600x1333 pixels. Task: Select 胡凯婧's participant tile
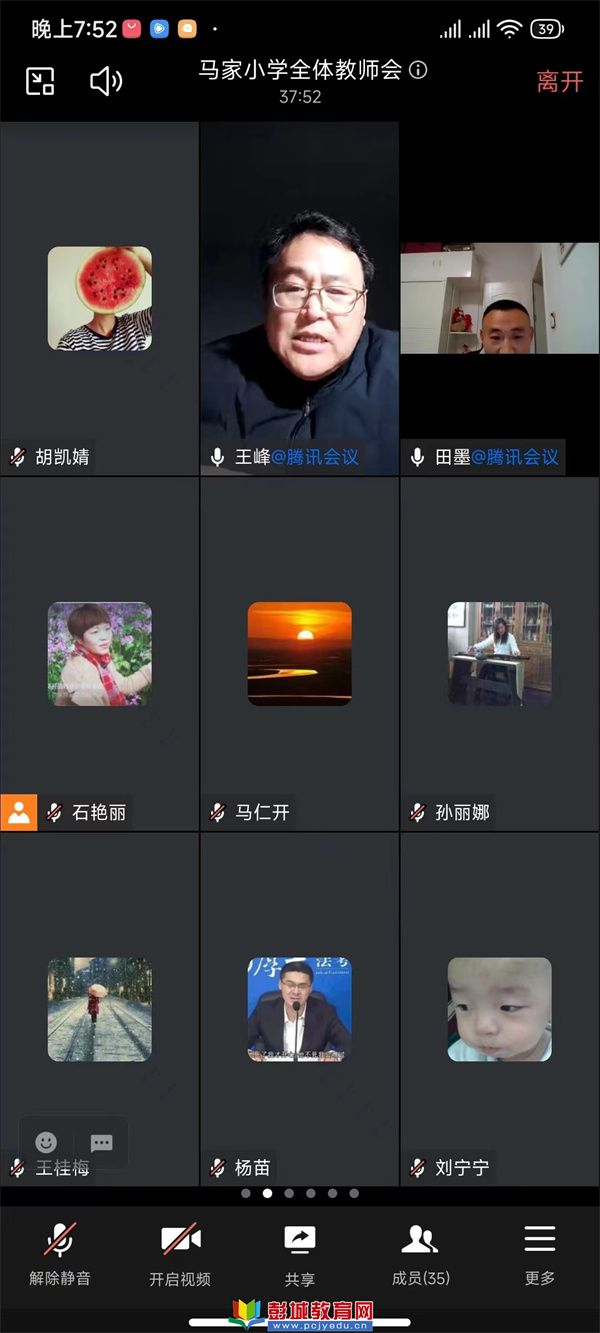(x=99, y=298)
